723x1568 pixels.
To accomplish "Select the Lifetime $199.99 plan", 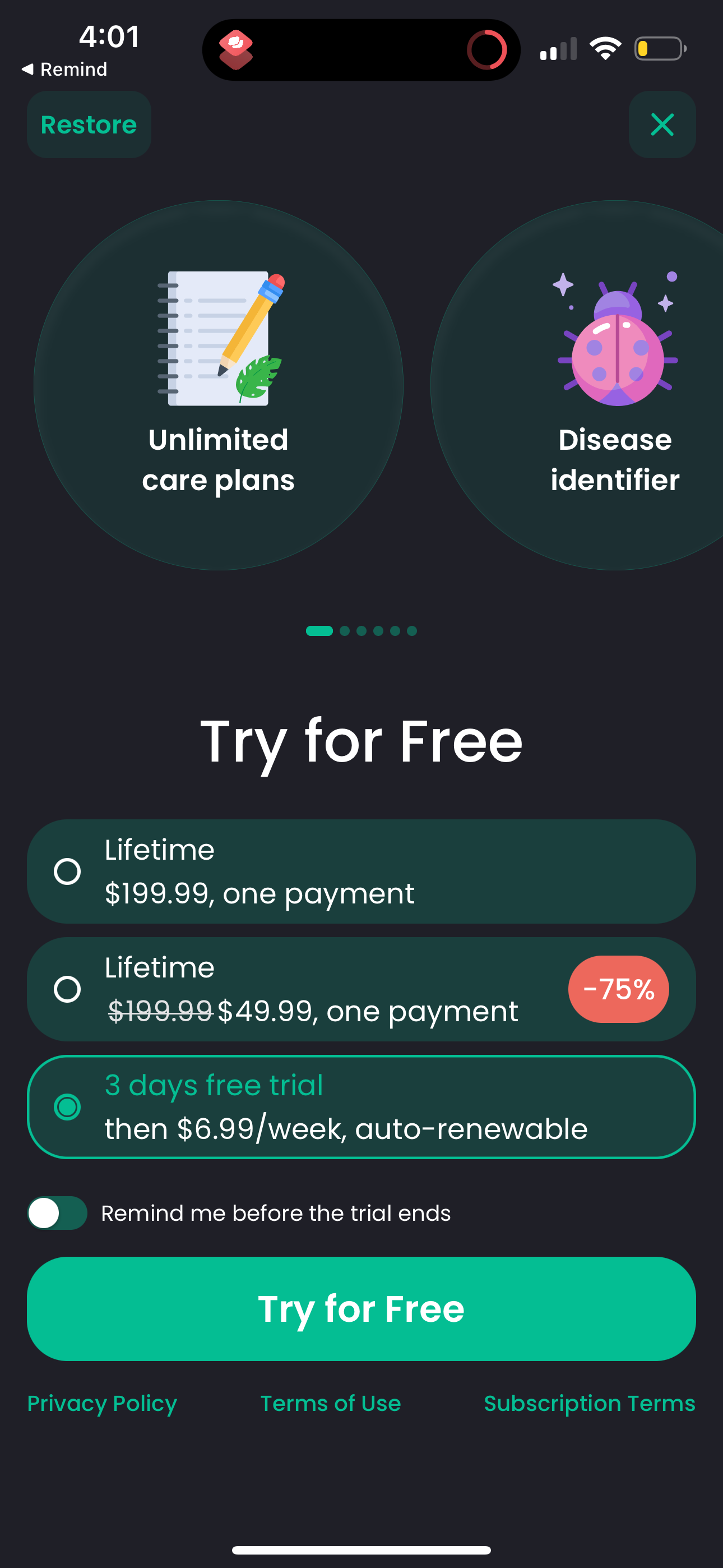I will [x=361, y=871].
